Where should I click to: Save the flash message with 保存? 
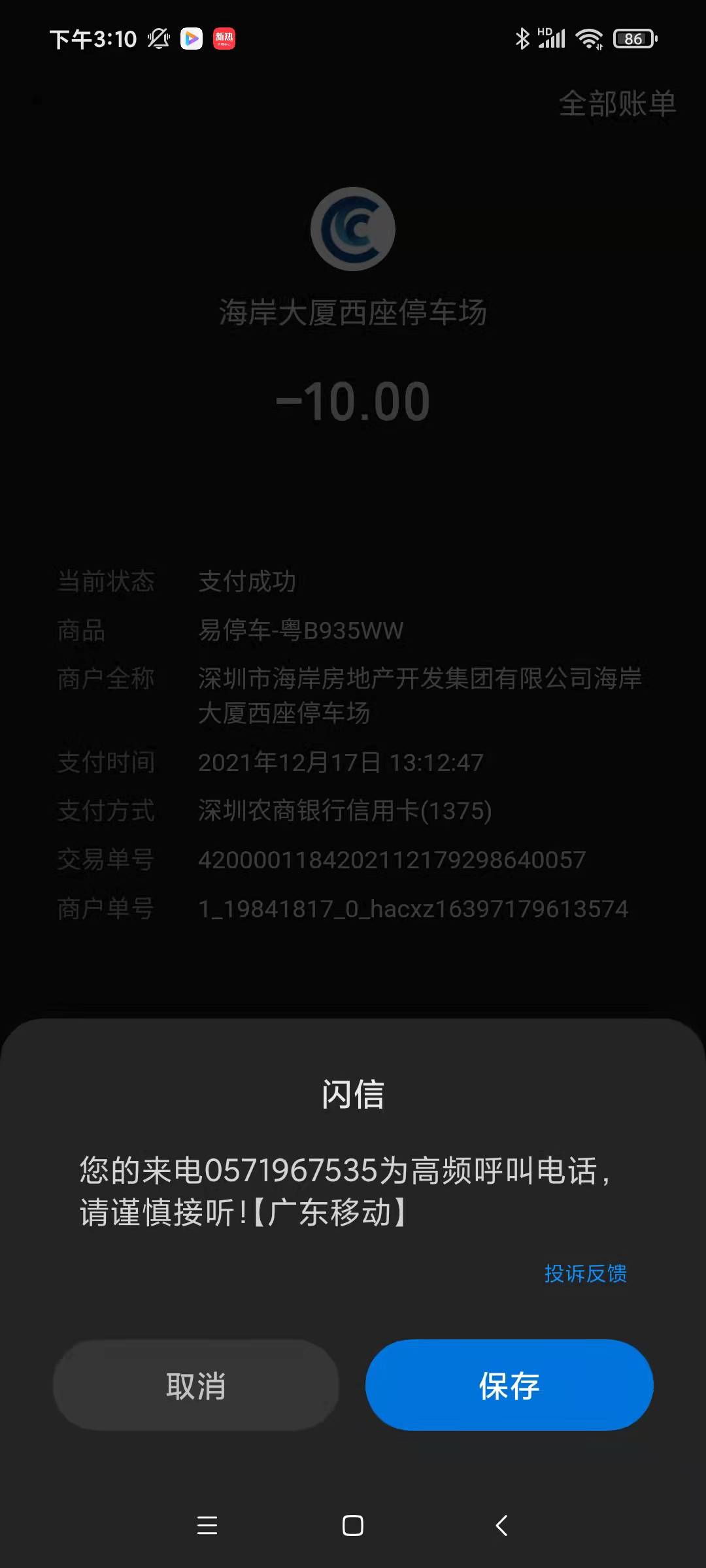click(x=509, y=1385)
